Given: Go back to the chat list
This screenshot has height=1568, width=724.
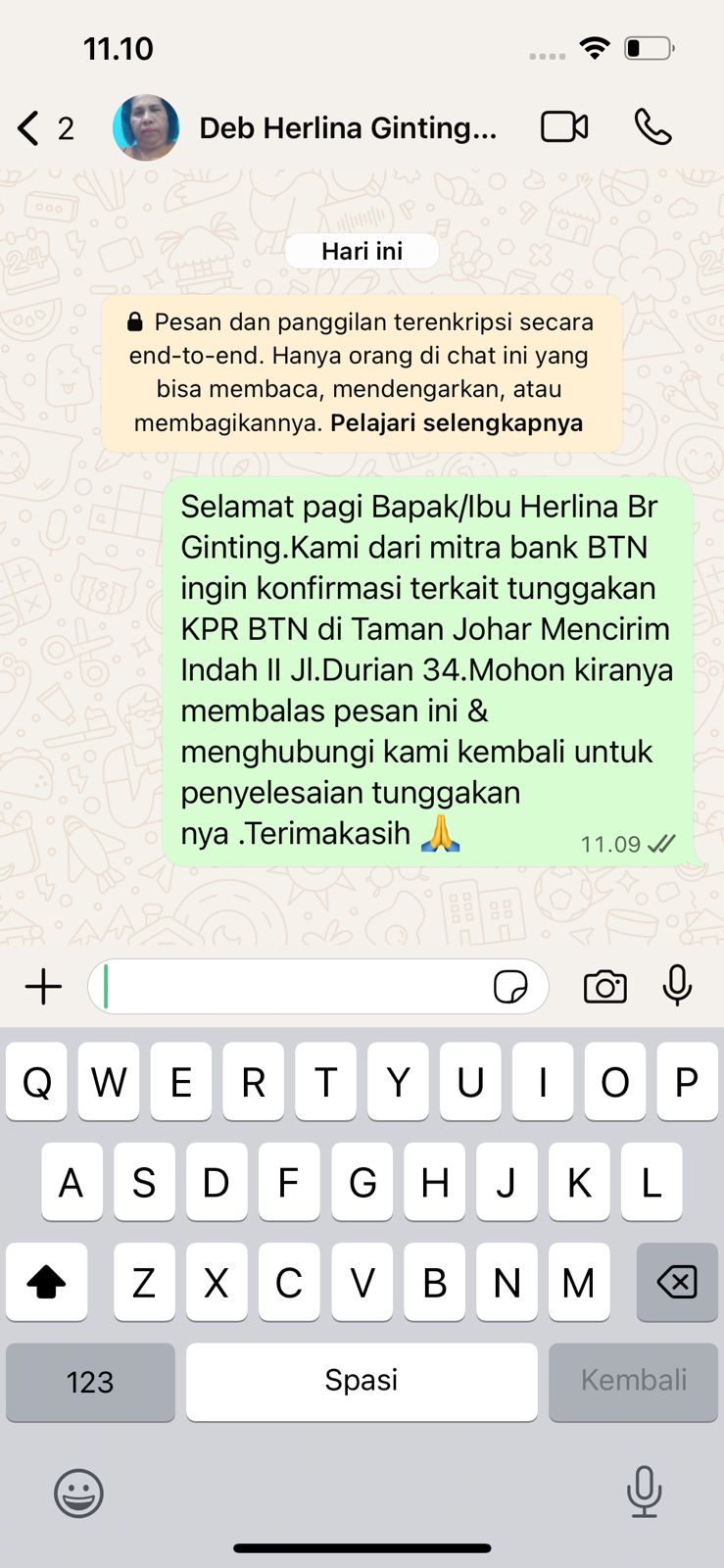Looking at the screenshot, I should [31, 128].
